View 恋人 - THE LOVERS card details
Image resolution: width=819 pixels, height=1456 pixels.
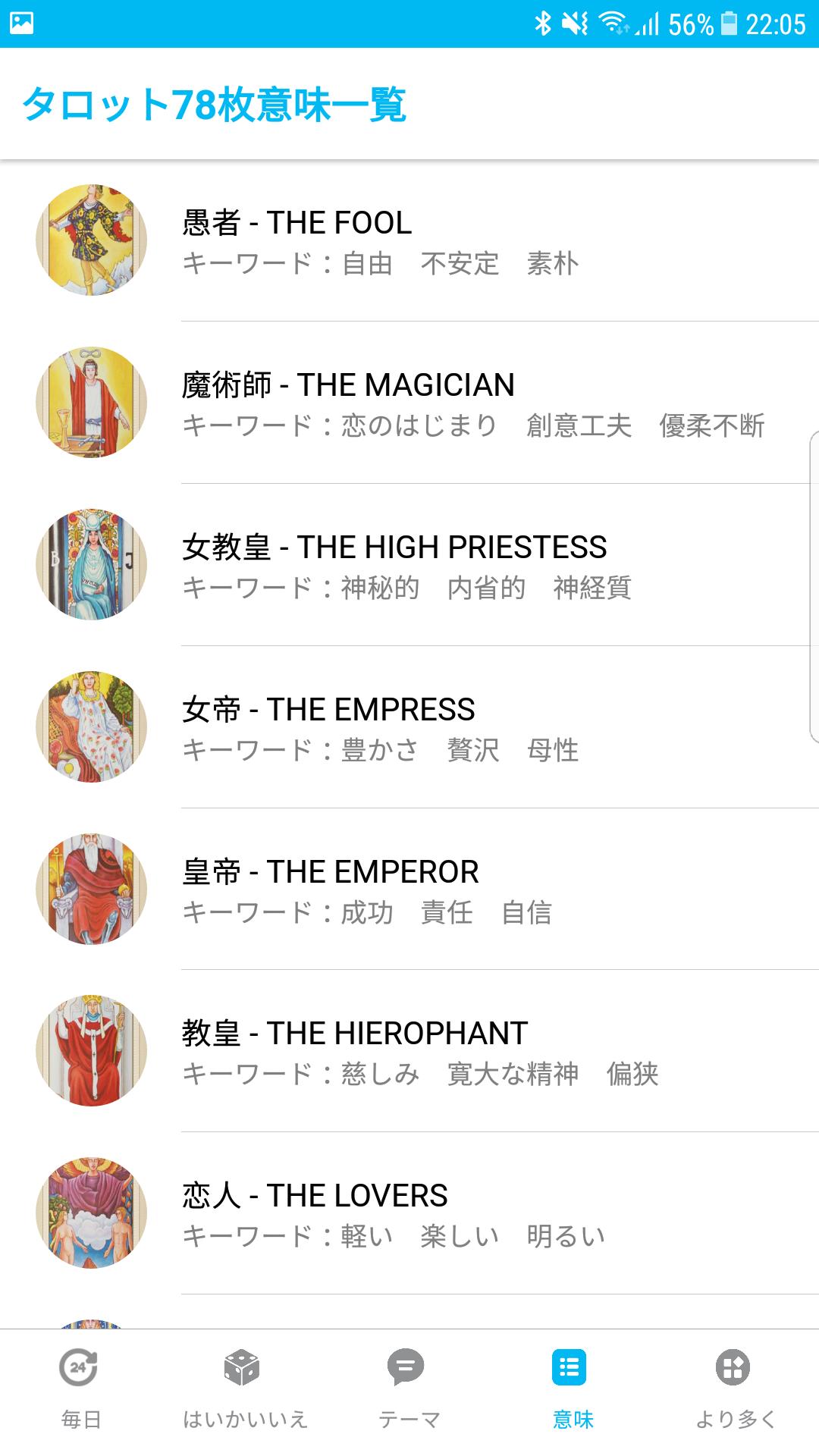point(409,1213)
